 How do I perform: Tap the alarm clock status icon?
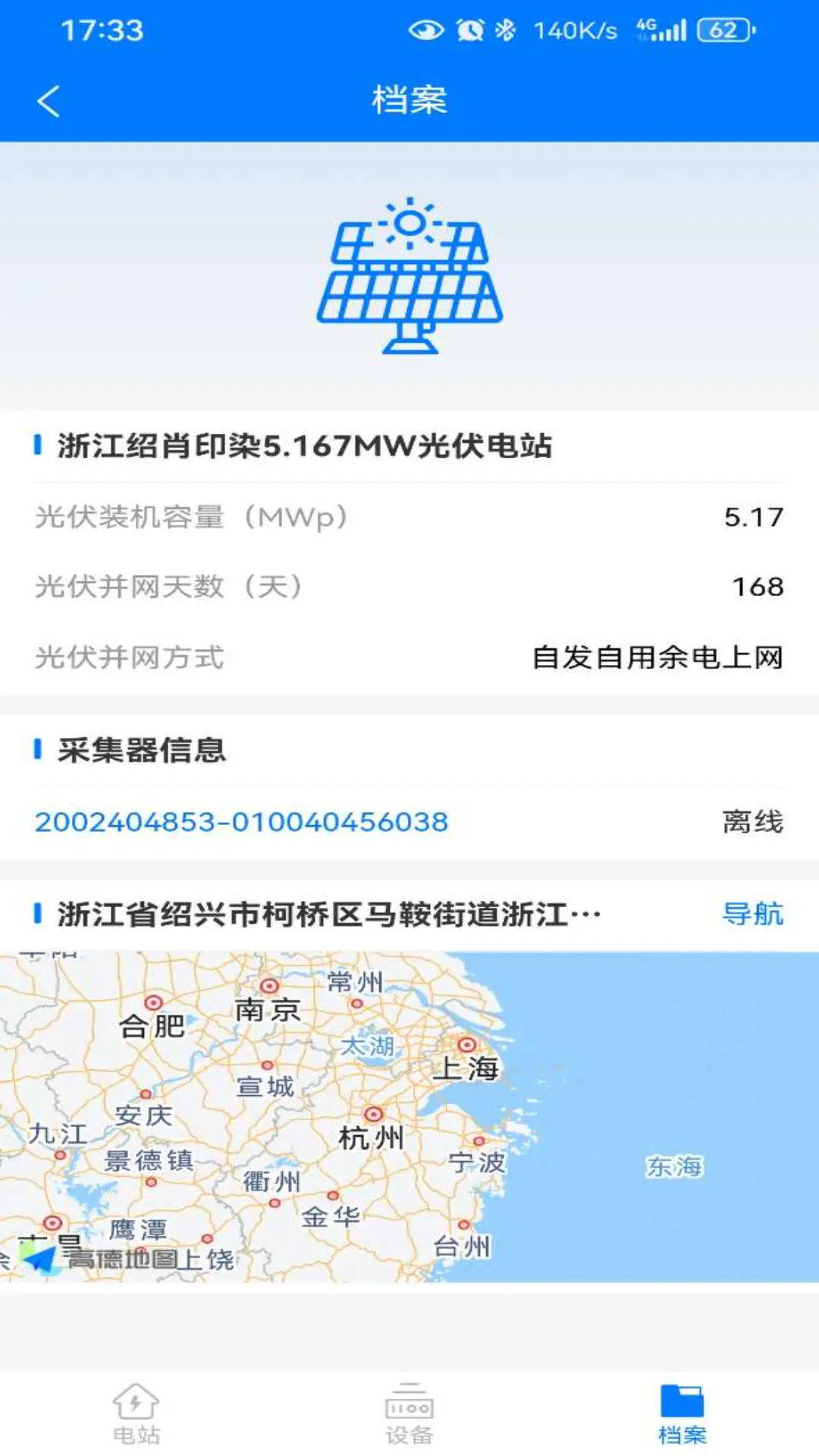pos(470,30)
